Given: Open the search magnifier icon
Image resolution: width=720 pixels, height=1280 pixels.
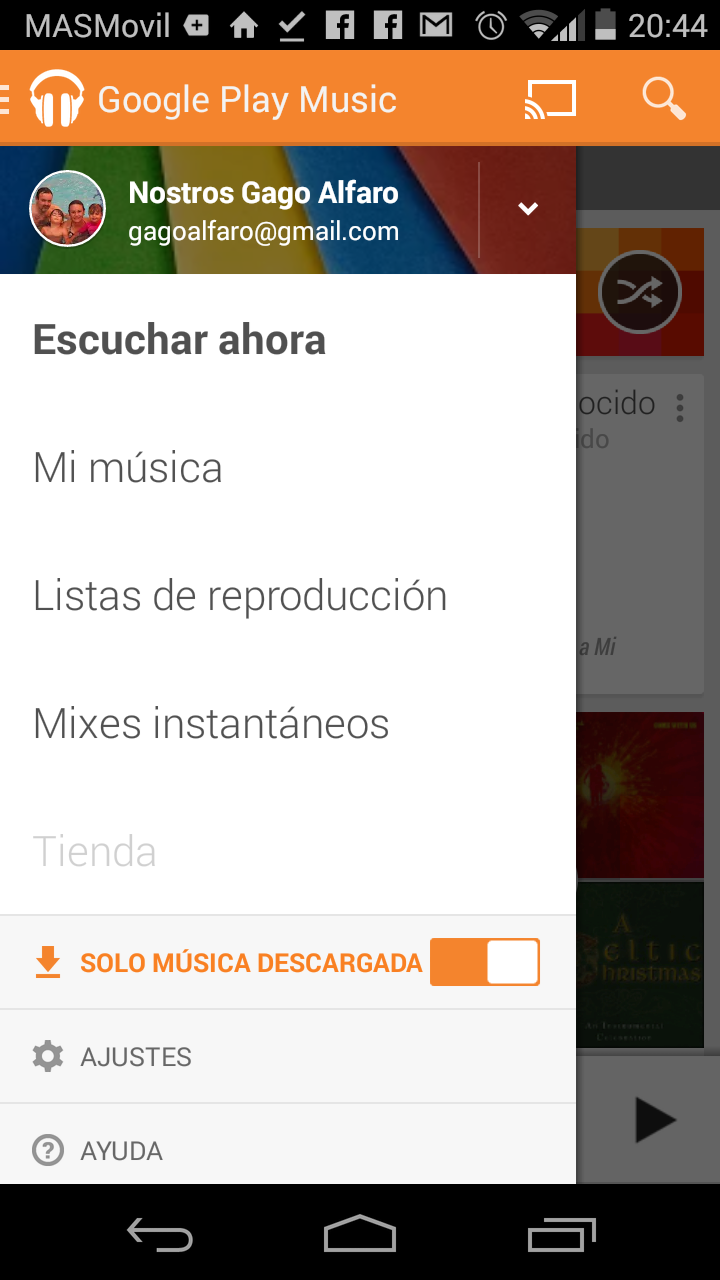Looking at the screenshot, I should pyautogui.click(x=663, y=98).
